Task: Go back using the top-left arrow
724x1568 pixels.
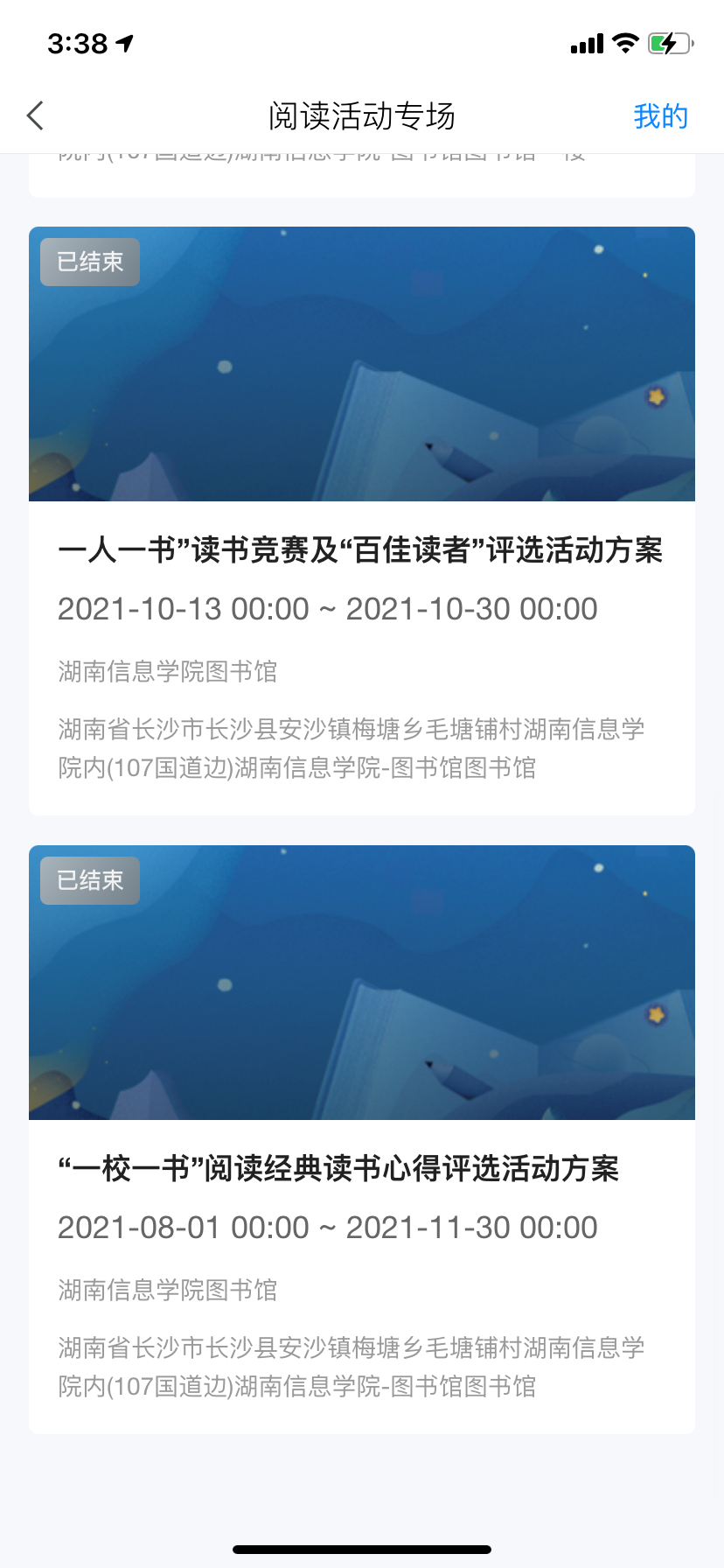Action: (36, 115)
